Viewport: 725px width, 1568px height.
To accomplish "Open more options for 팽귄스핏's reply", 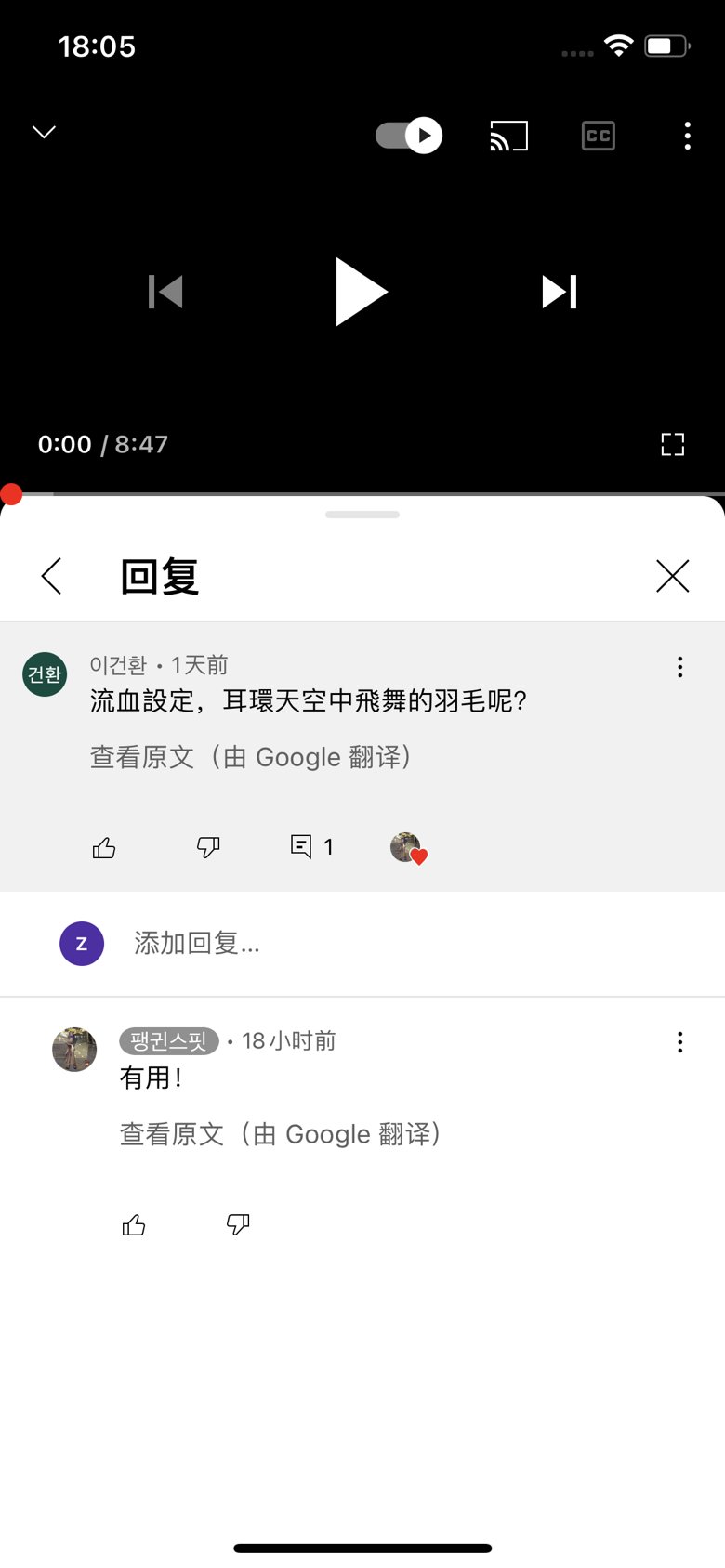I will [x=680, y=1042].
